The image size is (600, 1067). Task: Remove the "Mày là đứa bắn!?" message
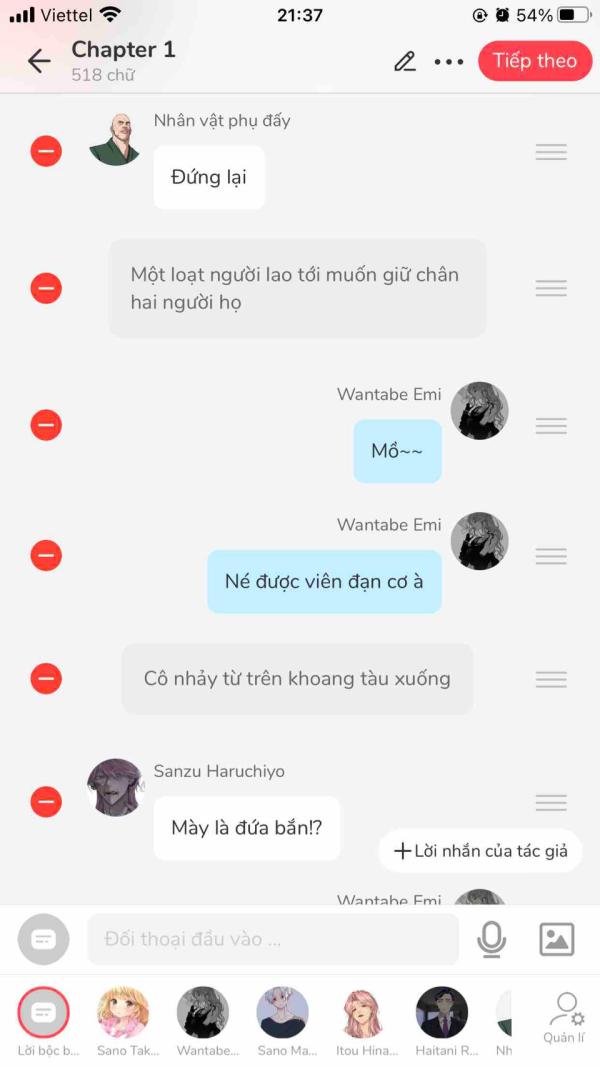coord(46,801)
